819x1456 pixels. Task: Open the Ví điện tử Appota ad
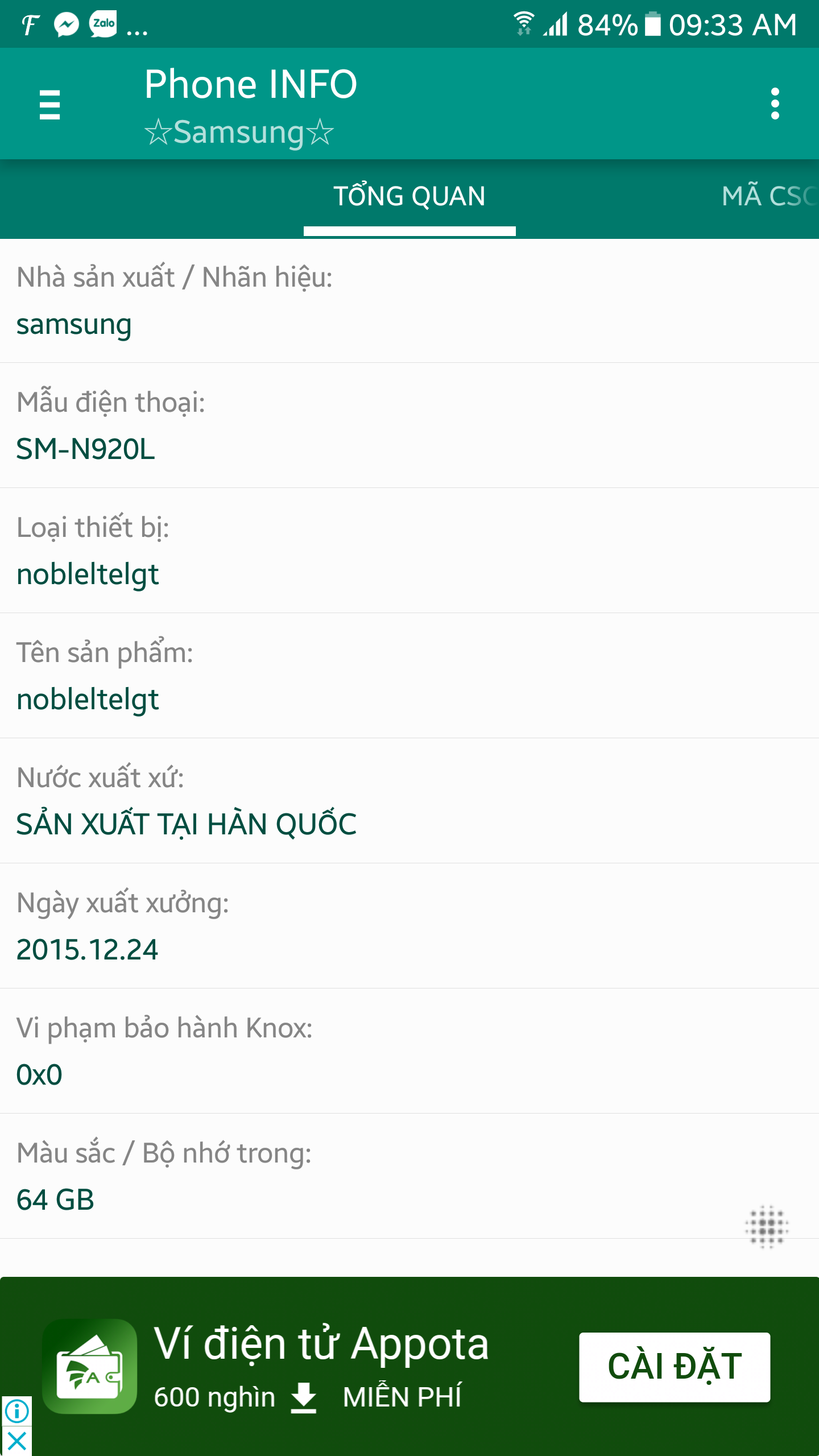pos(321,1345)
